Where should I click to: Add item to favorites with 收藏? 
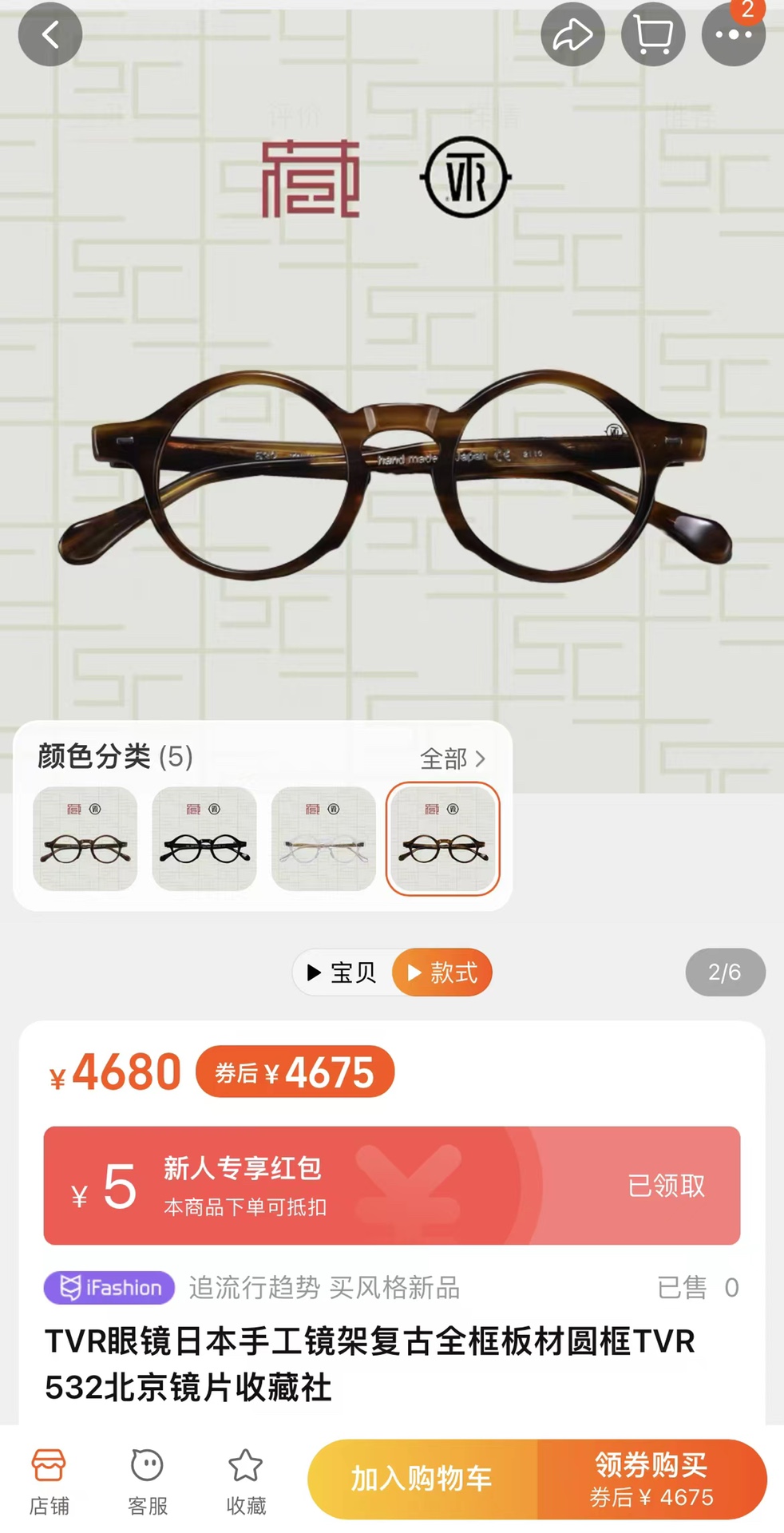click(245, 1480)
